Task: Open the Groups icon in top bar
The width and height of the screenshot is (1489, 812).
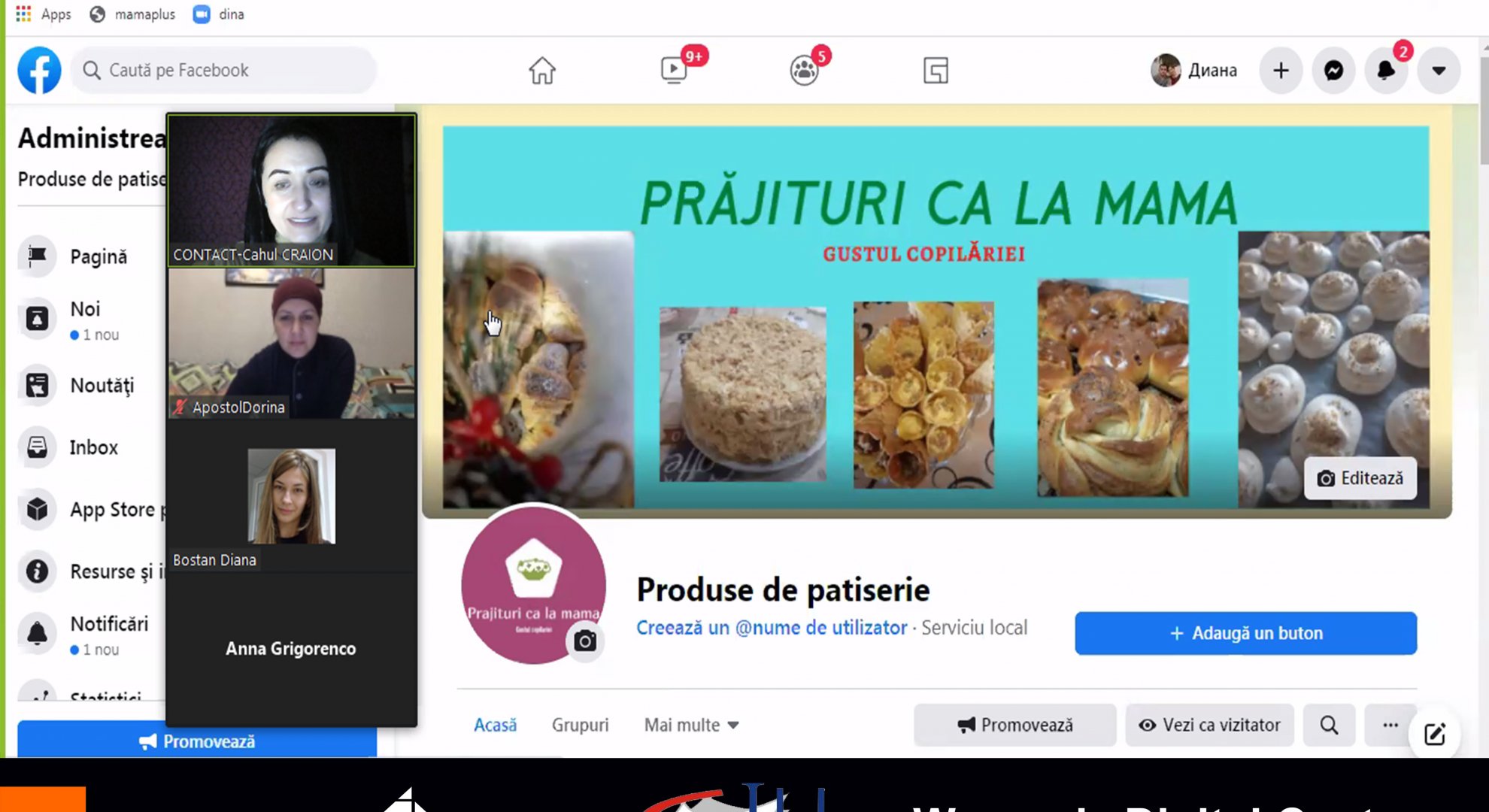Action: click(x=804, y=71)
